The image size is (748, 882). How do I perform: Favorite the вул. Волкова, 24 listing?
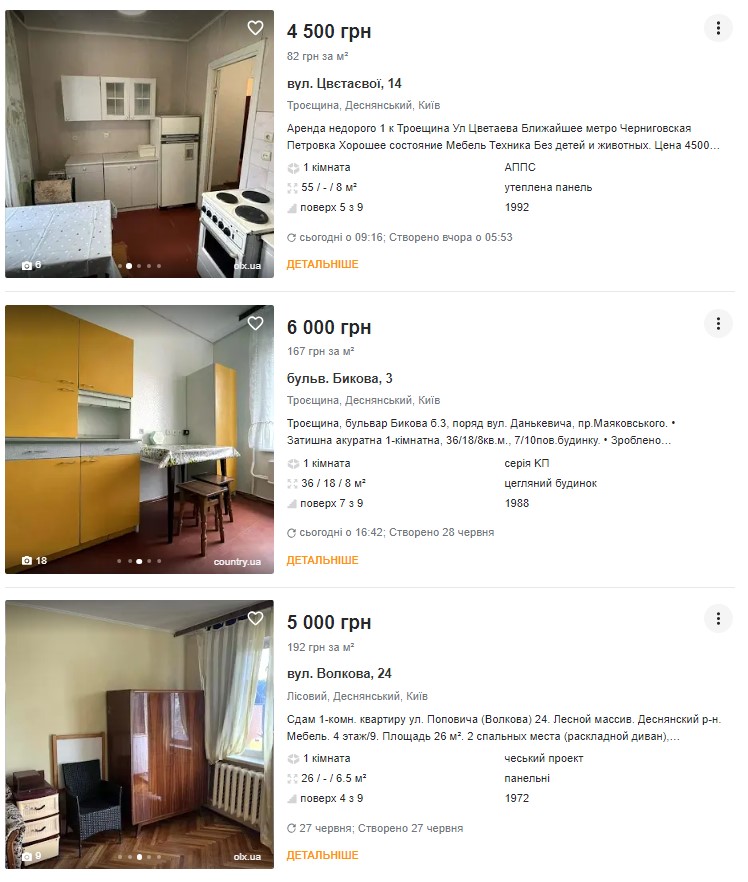pos(255,619)
